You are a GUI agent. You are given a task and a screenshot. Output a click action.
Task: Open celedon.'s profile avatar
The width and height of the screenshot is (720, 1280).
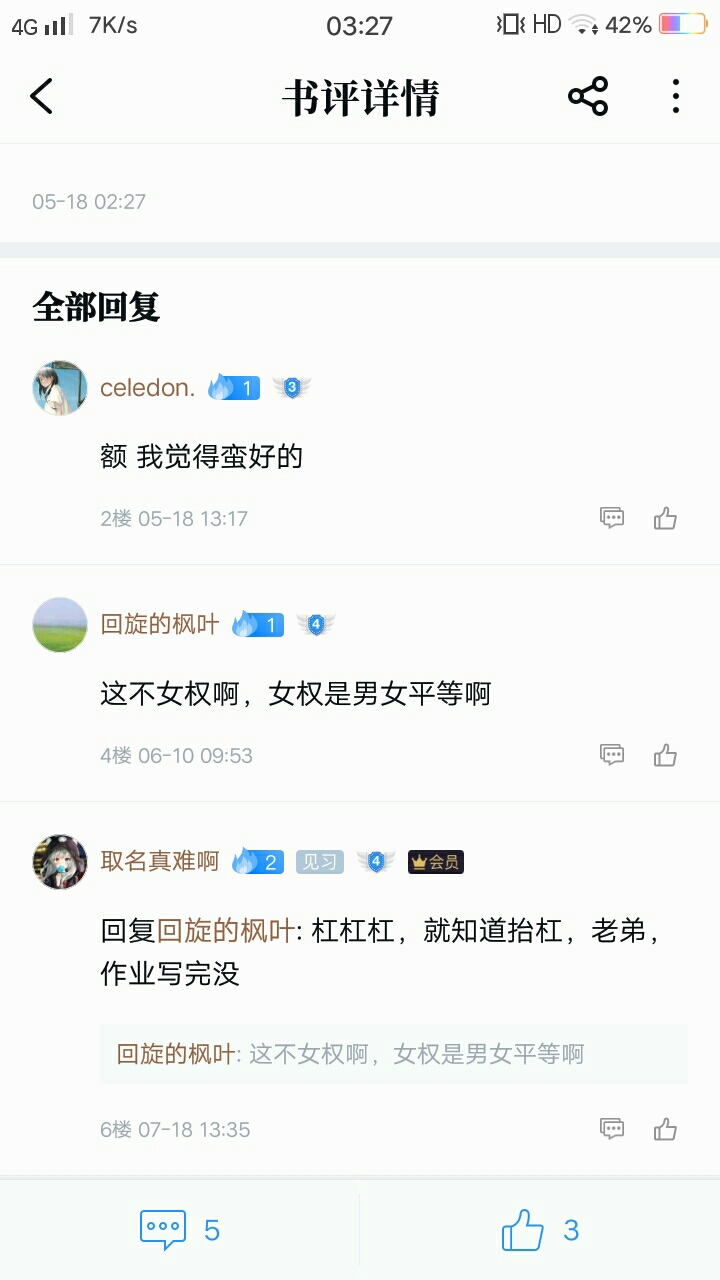coord(60,388)
